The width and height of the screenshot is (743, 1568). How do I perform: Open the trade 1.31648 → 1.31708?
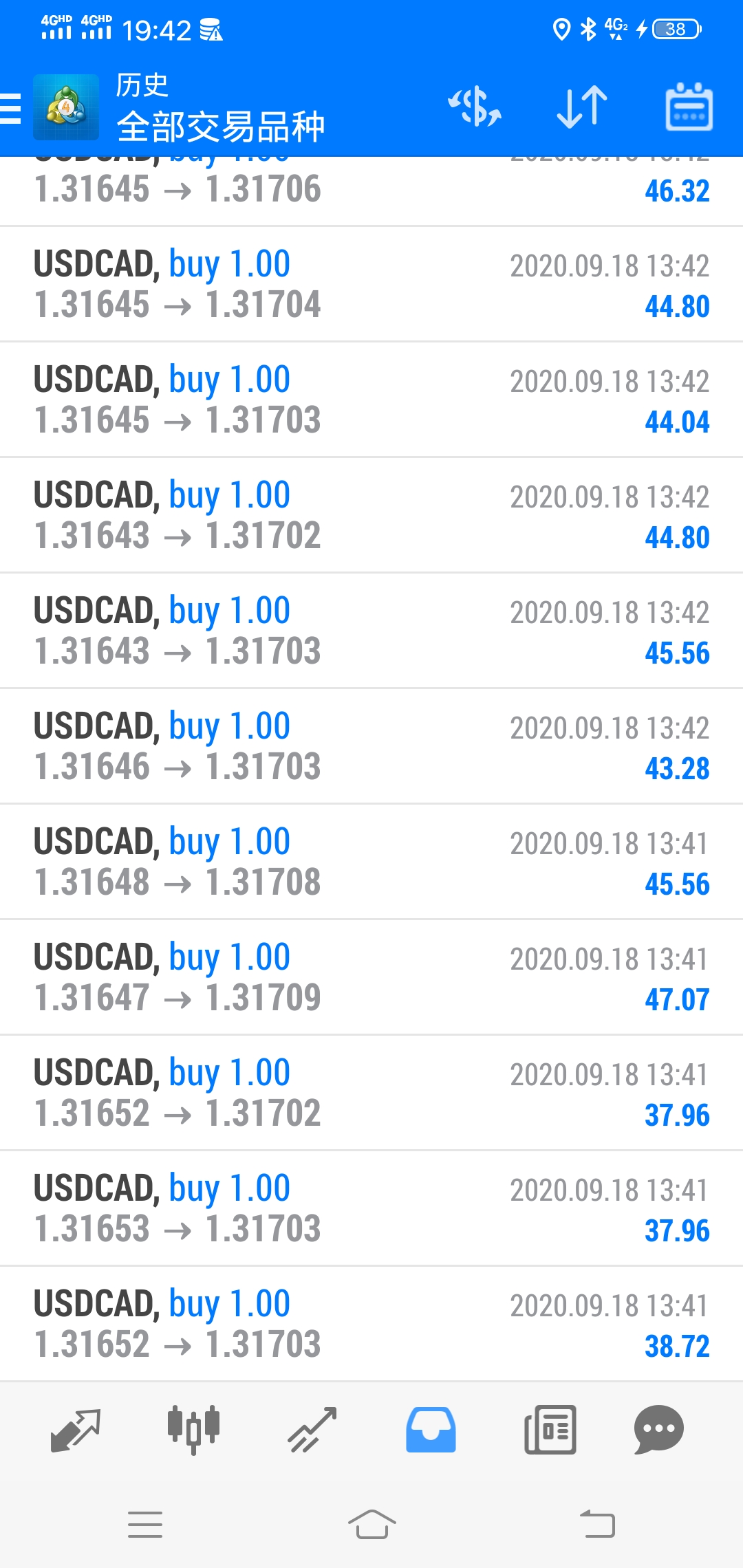pos(371,862)
